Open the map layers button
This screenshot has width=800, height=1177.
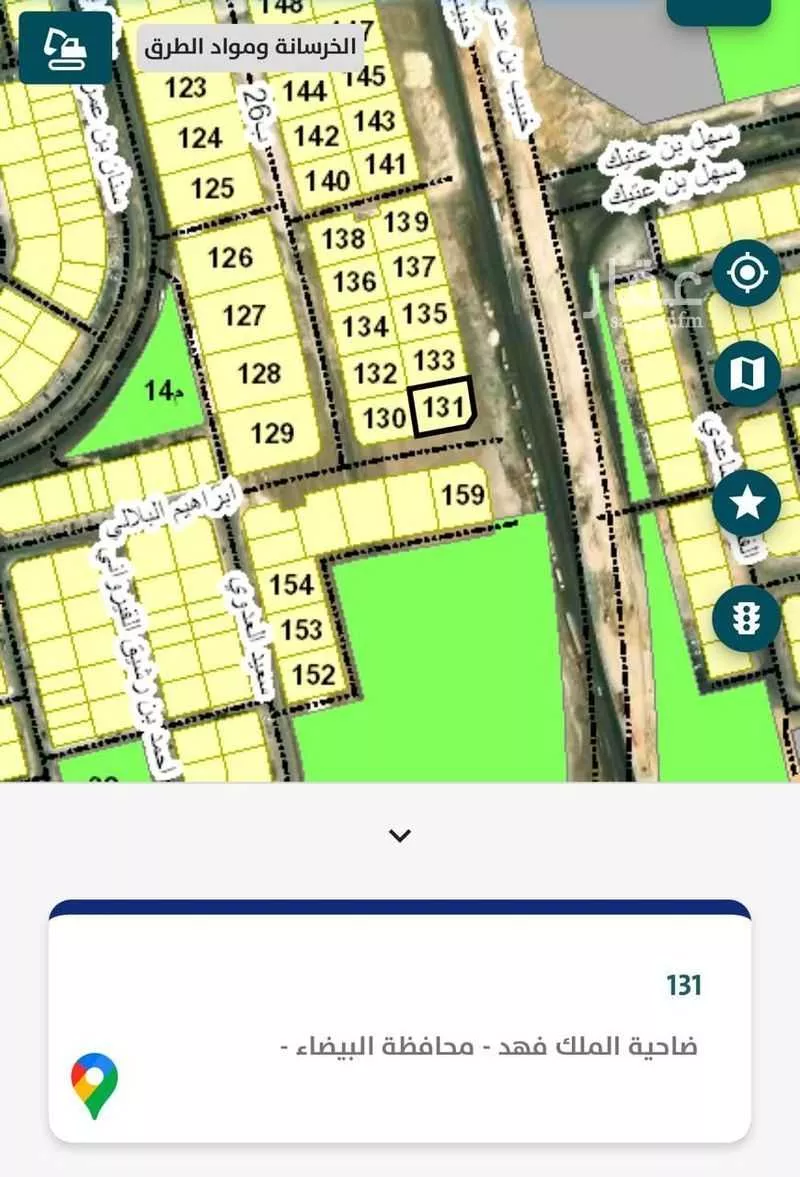747,374
